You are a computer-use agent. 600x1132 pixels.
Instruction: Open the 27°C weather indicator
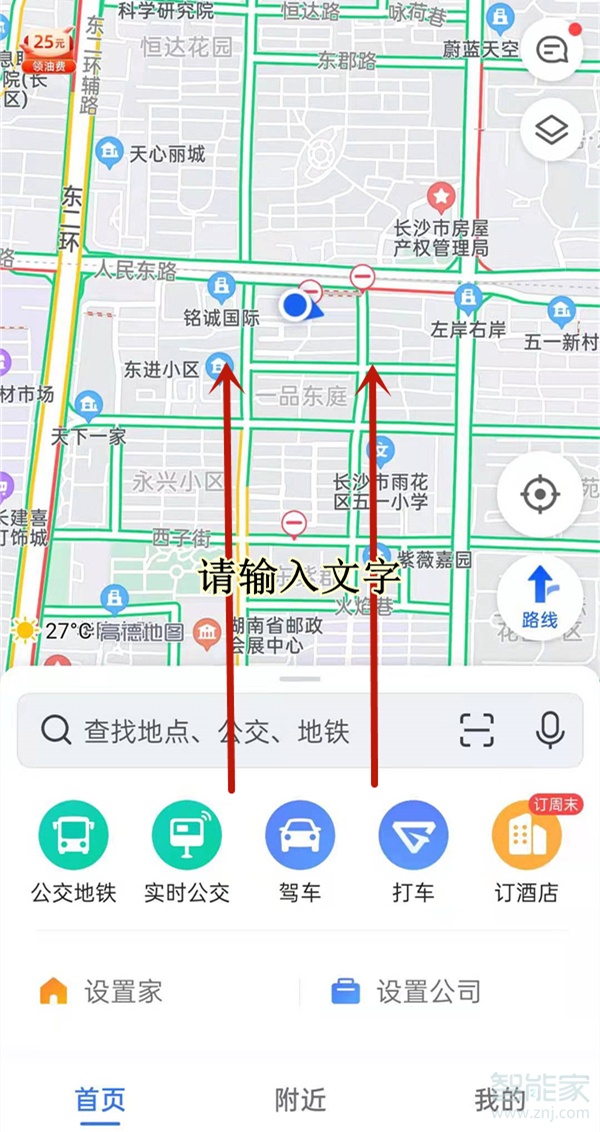(53, 631)
